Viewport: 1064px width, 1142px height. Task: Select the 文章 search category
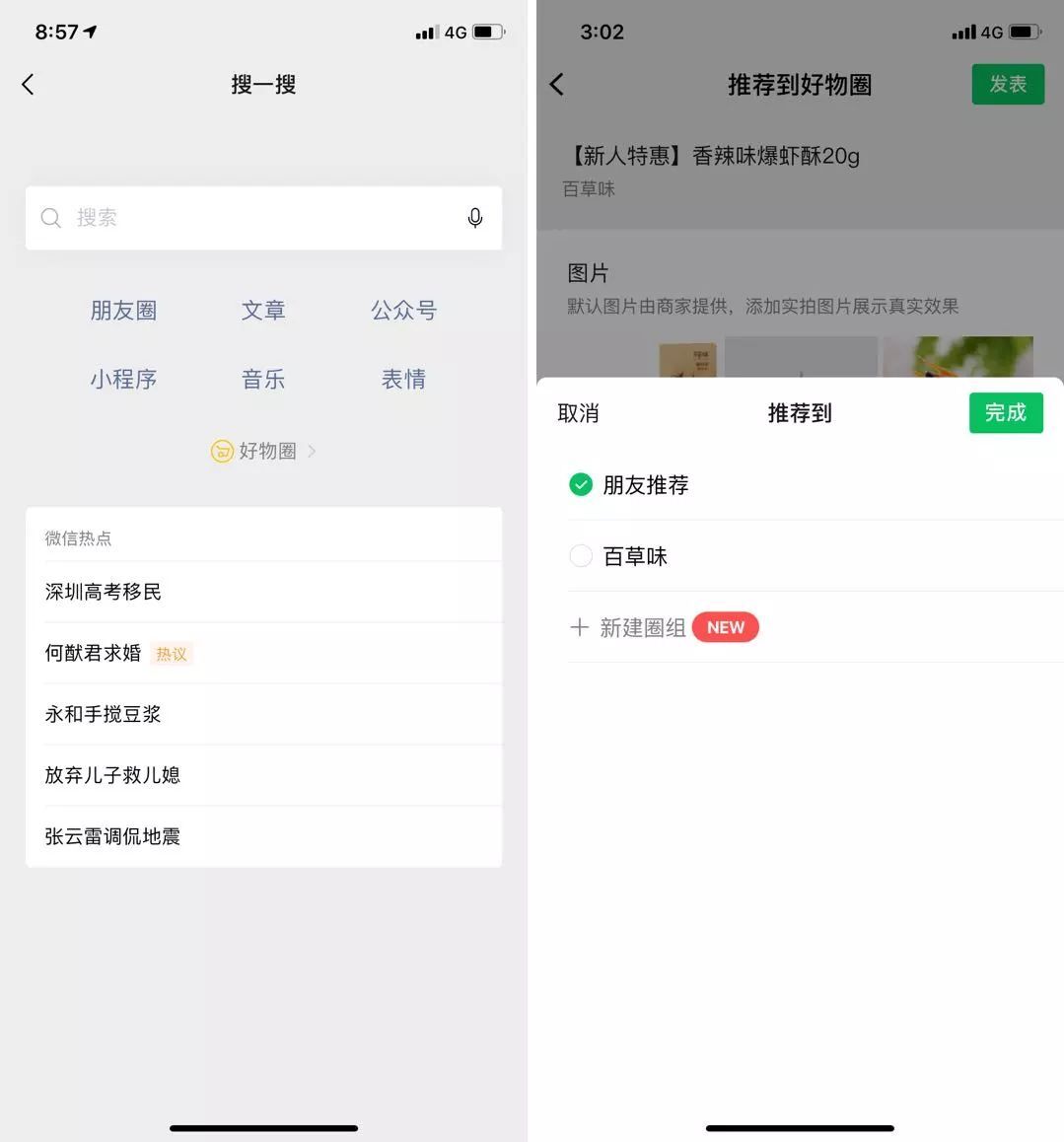[263, 311]
